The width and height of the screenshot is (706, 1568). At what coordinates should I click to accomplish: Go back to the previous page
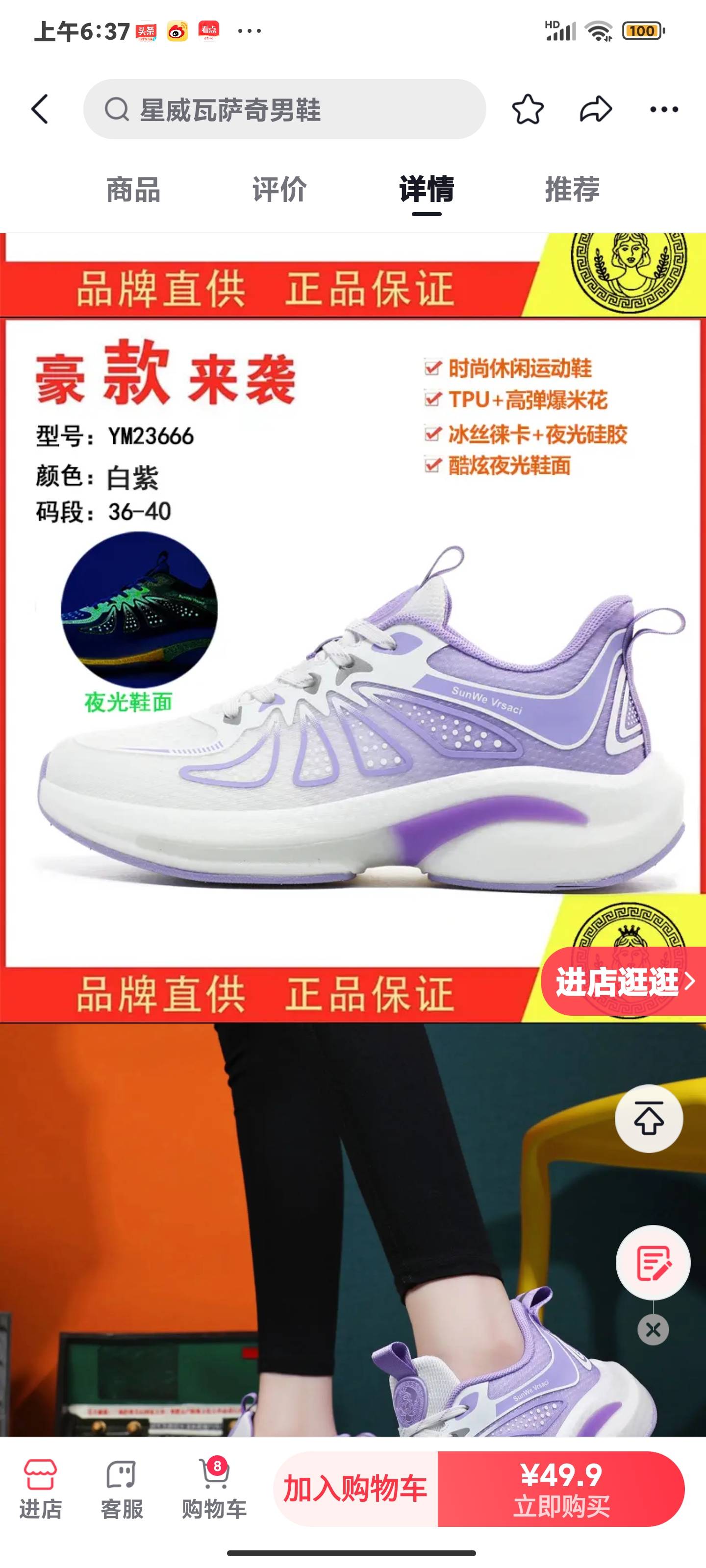[40, 110]
